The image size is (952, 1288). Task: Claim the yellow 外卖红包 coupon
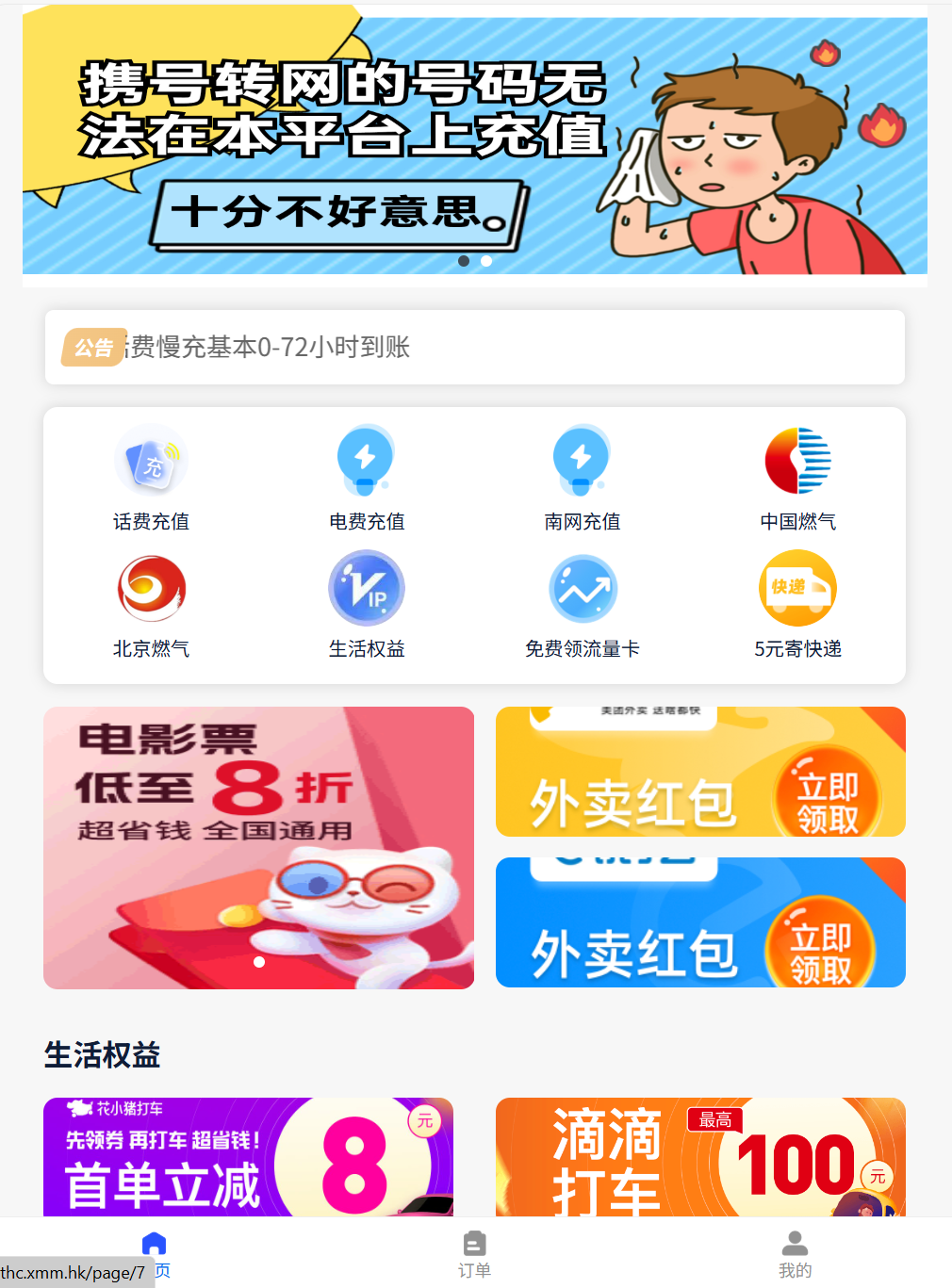click(700, 772)
